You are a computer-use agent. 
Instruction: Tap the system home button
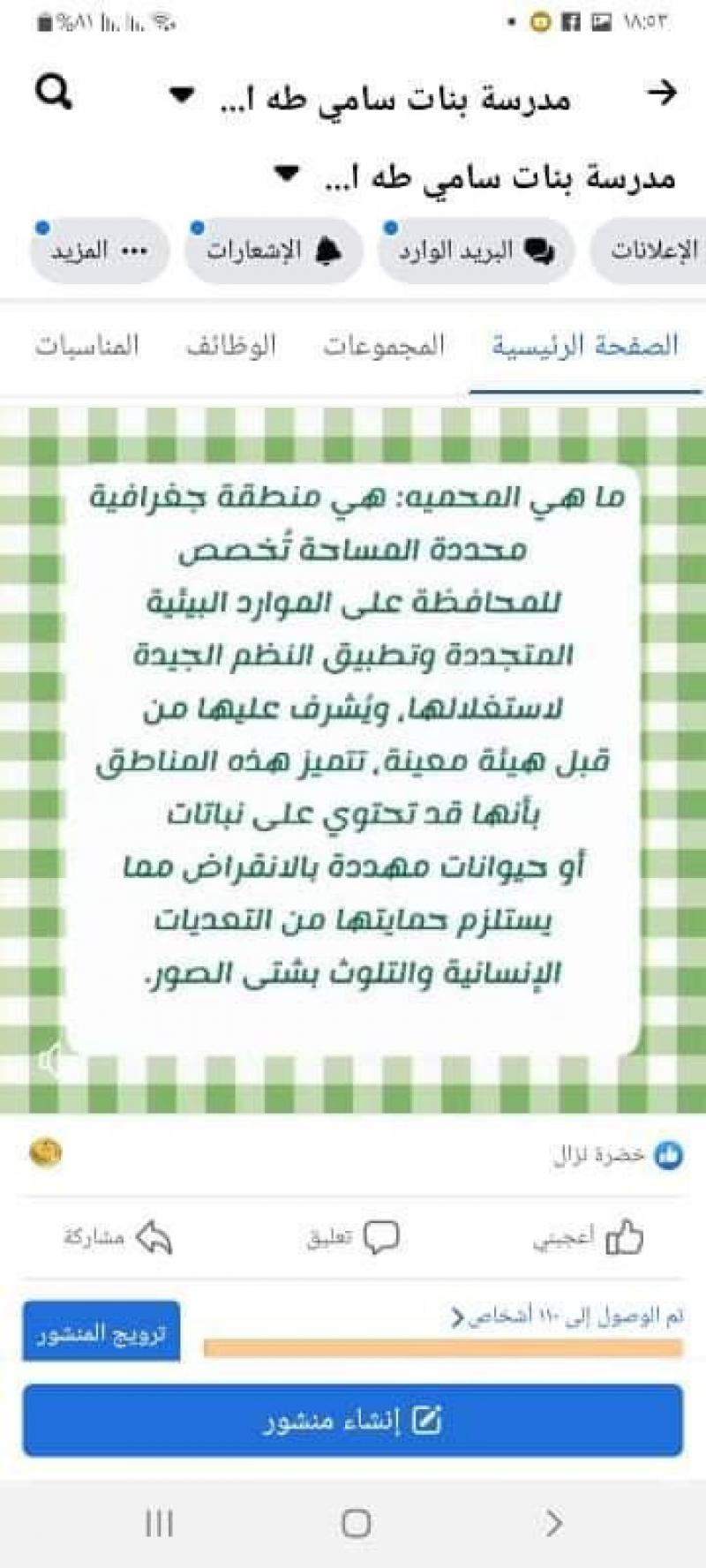click(x=355, y=1523)
